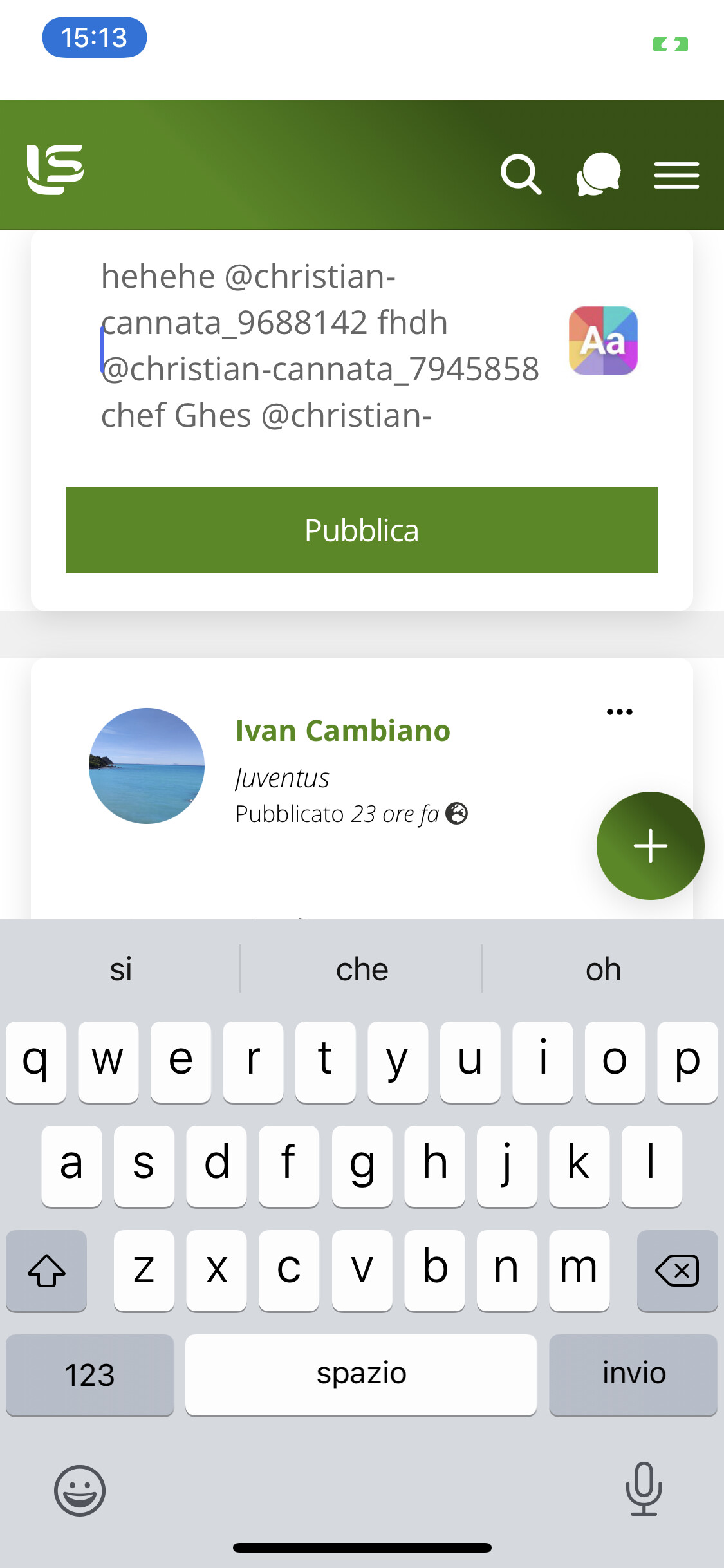This screenshot has width=724, height=1568.
Task: Switch to the 123 numeric keyboard
Action: point(90,1375)
